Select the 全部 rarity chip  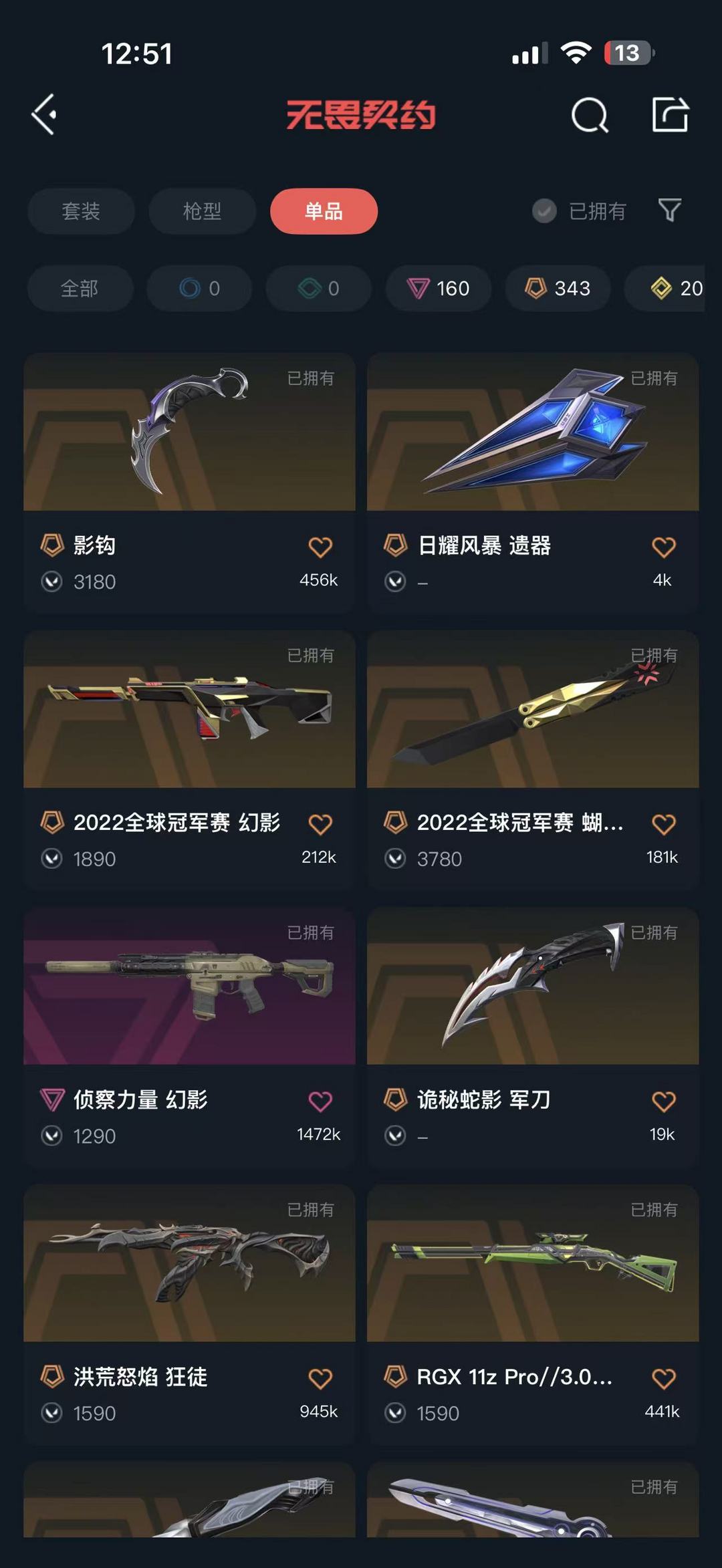coord(80,288)
